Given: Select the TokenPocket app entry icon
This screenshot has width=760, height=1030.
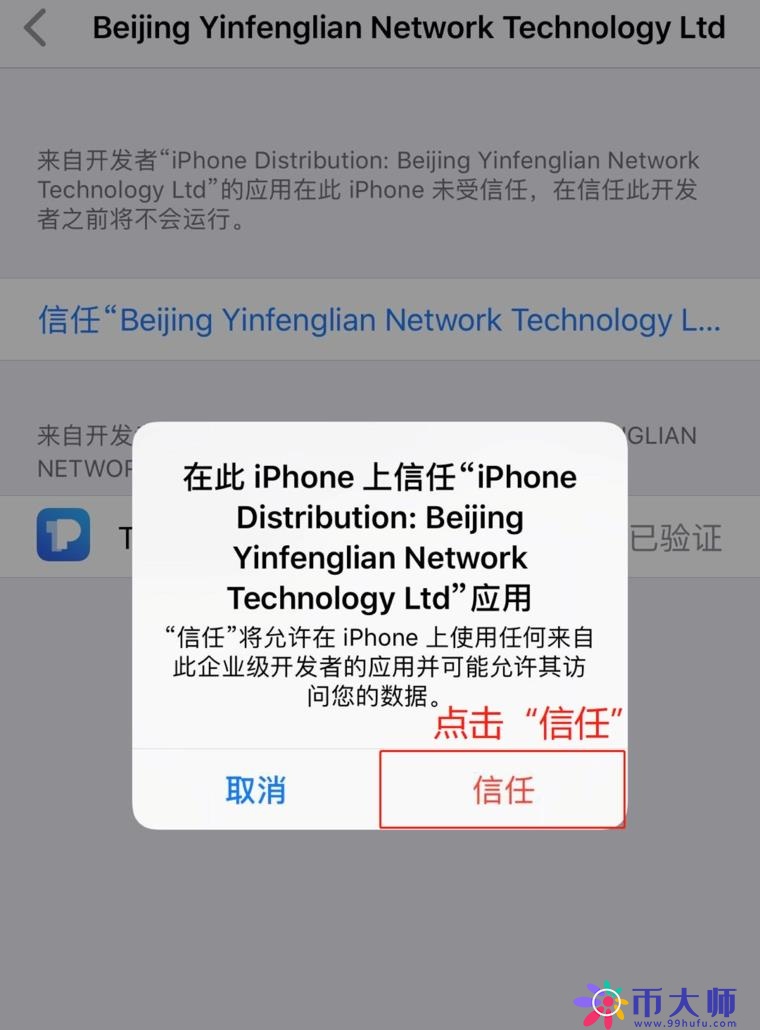Looking at the screenshot, I should [63, 537].
